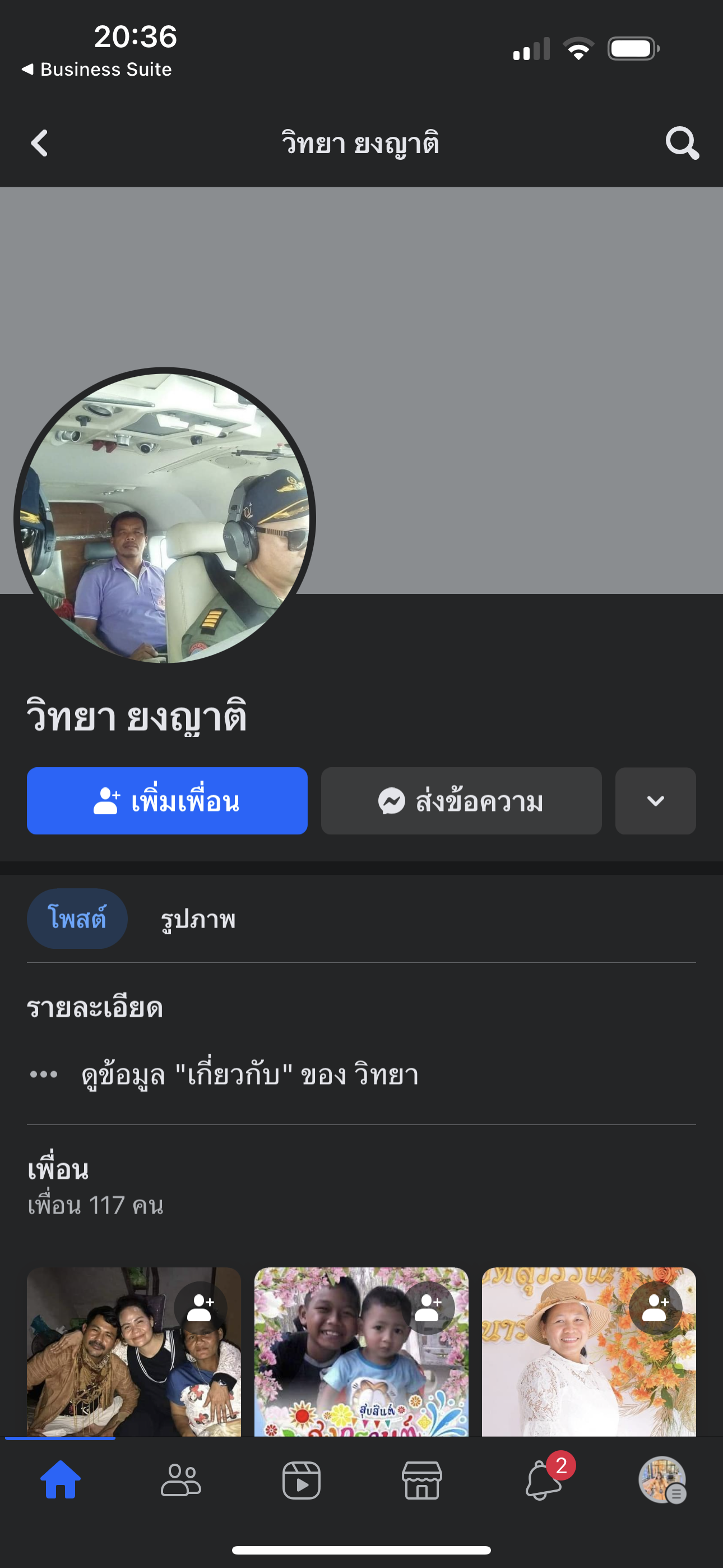Open the Marketplace tab

click(x=421, y=1480)
